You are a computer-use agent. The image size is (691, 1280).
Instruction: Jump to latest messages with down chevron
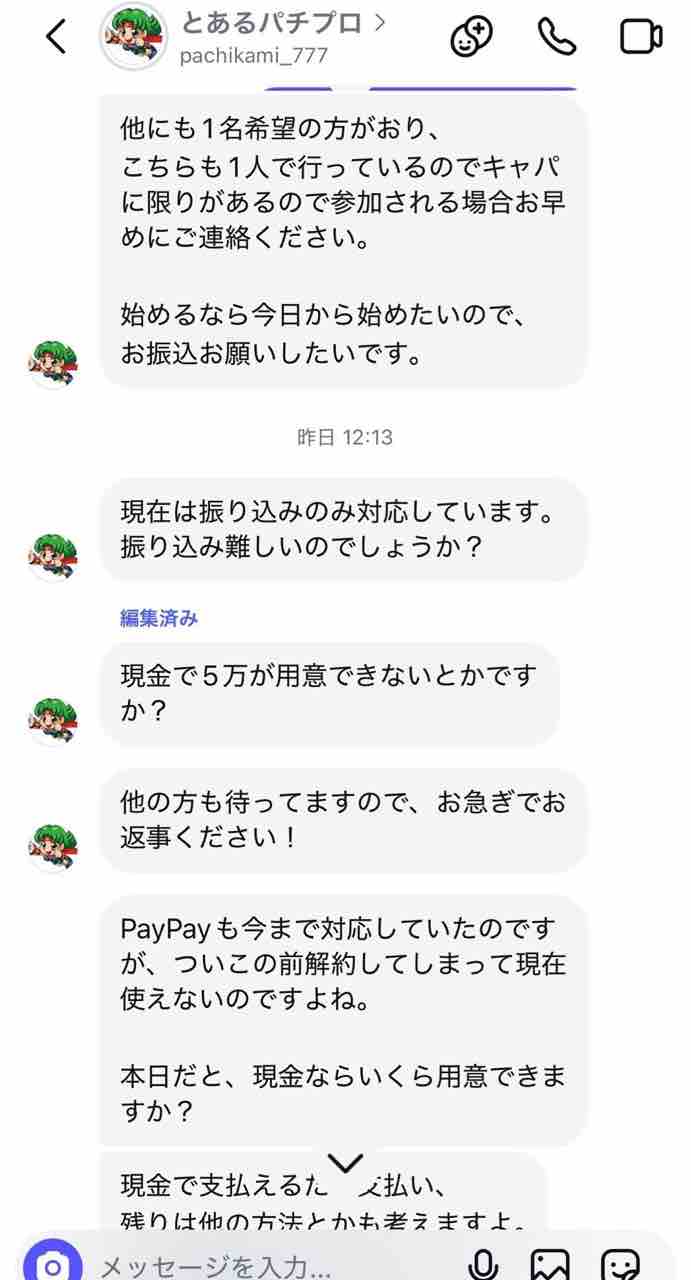345,1164
